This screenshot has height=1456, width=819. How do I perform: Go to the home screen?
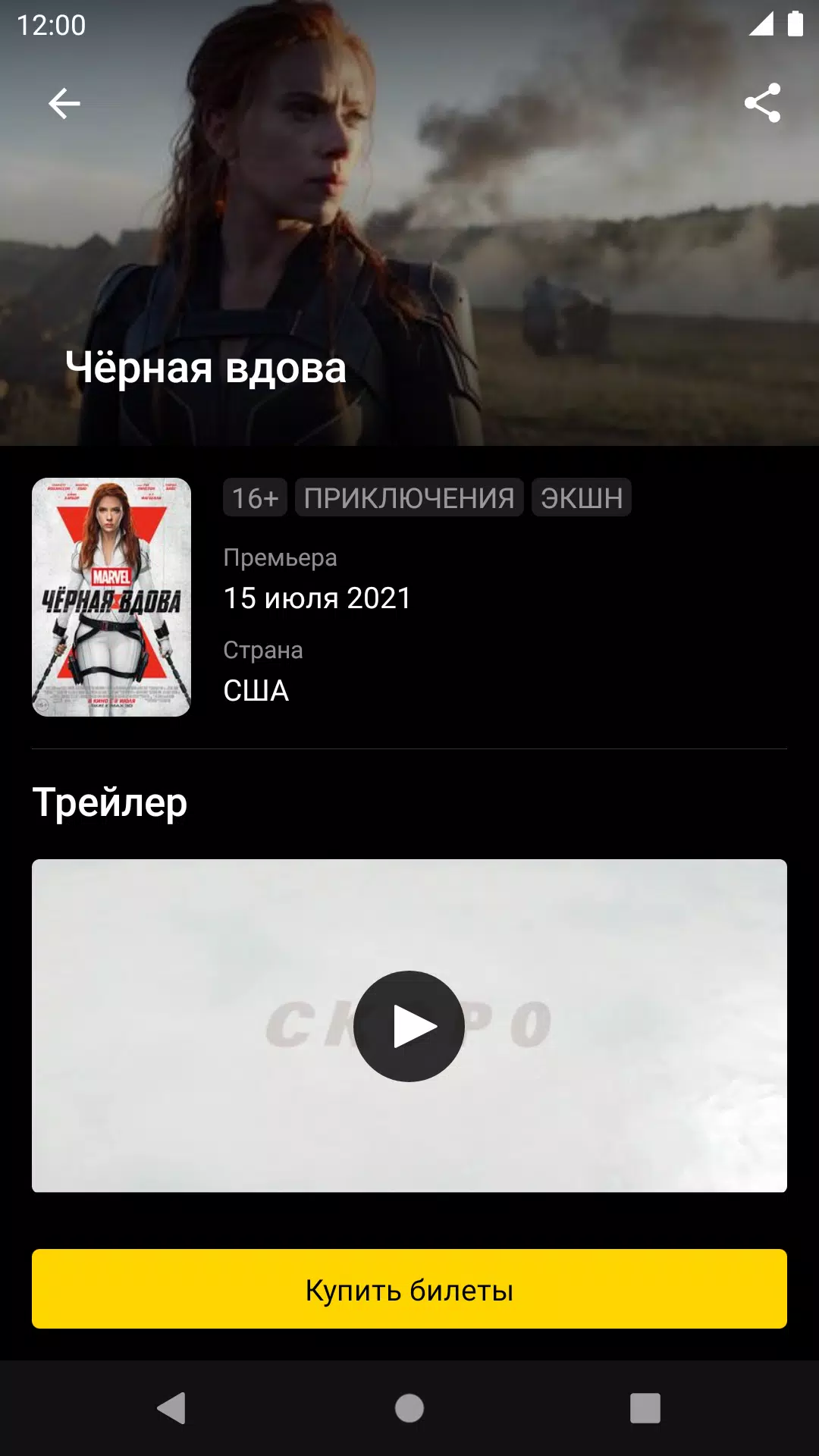click(x=409, y=1408)
